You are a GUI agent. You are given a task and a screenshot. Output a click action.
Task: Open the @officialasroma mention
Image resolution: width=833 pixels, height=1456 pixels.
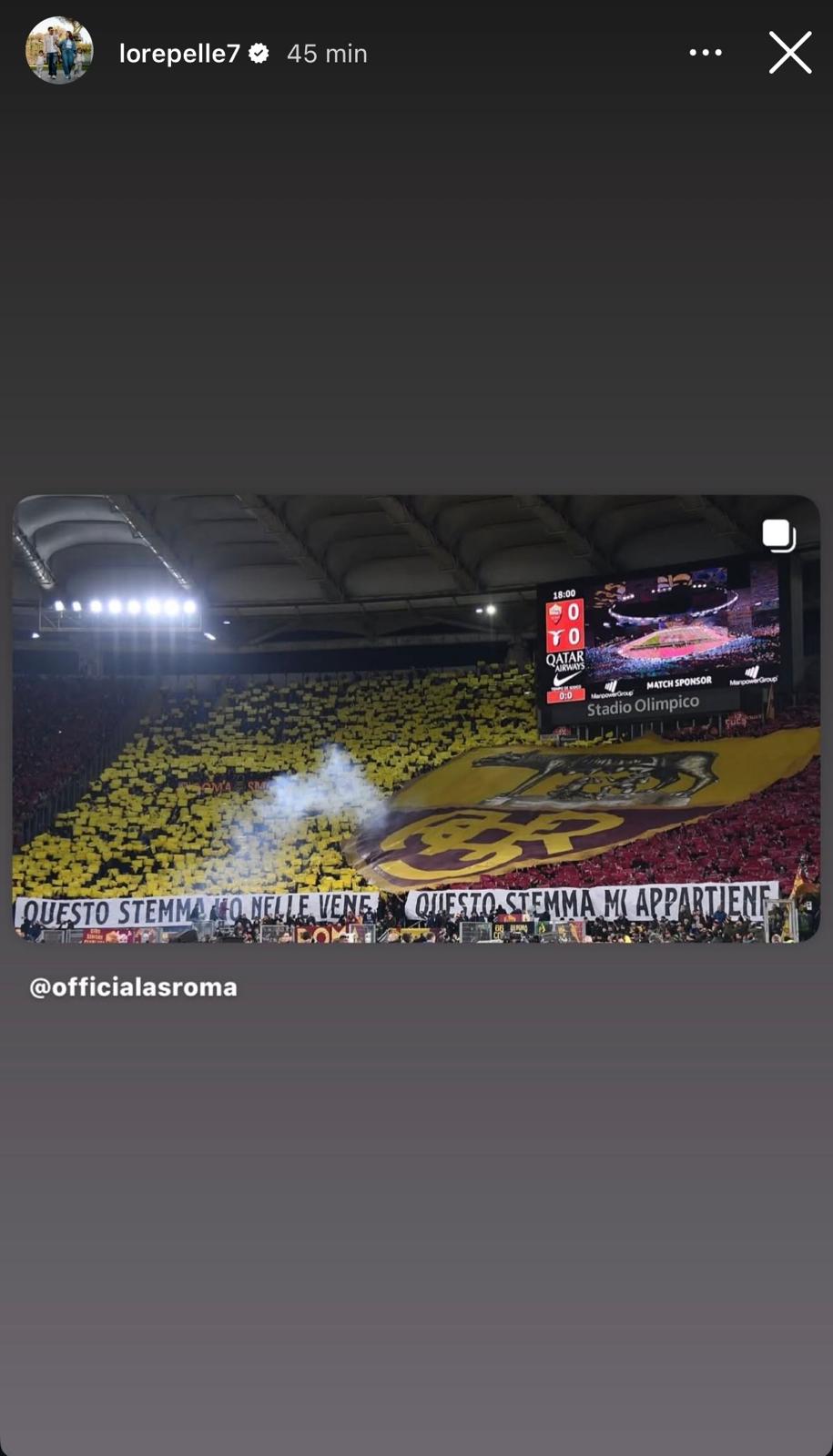pyautogui.click(x=134, y=987)
